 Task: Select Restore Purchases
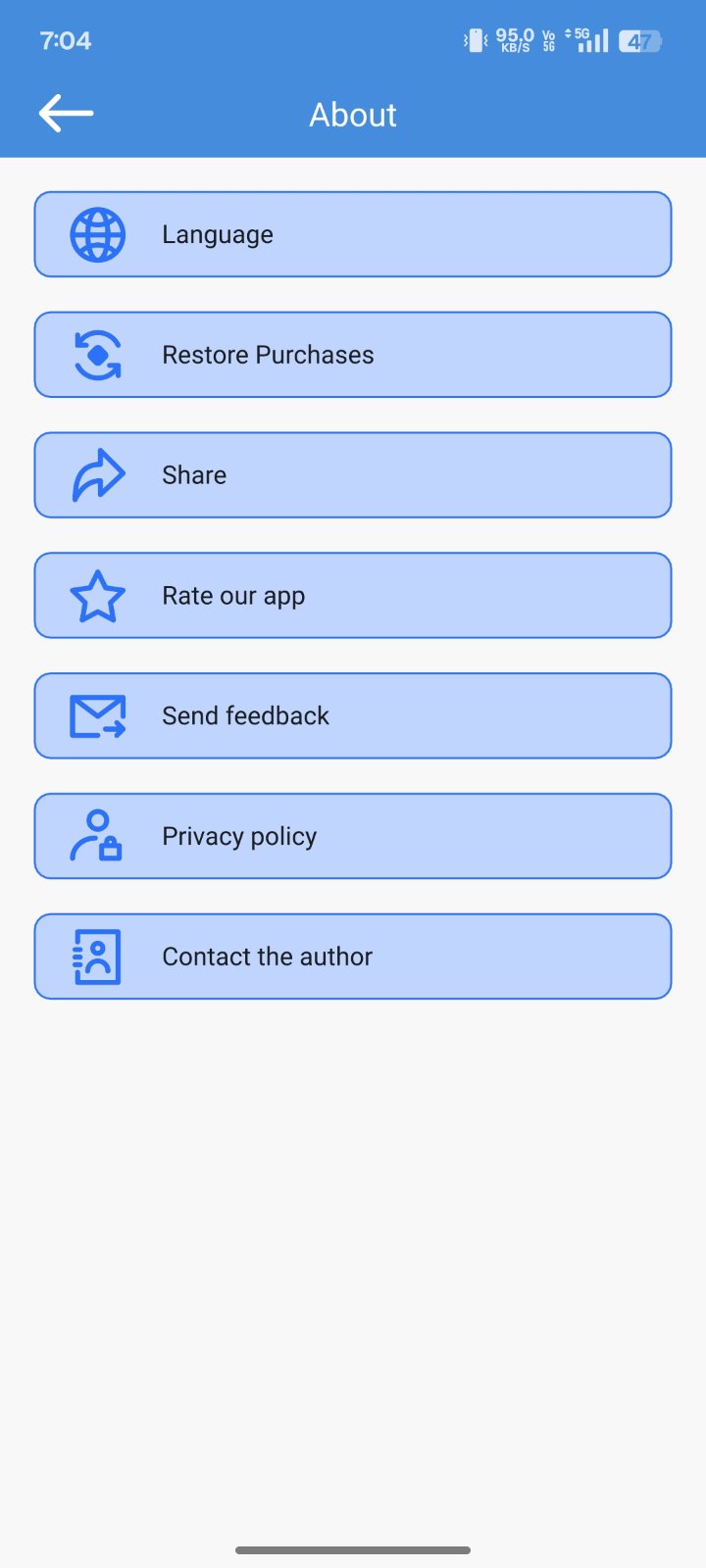click(x=353, y=355)
